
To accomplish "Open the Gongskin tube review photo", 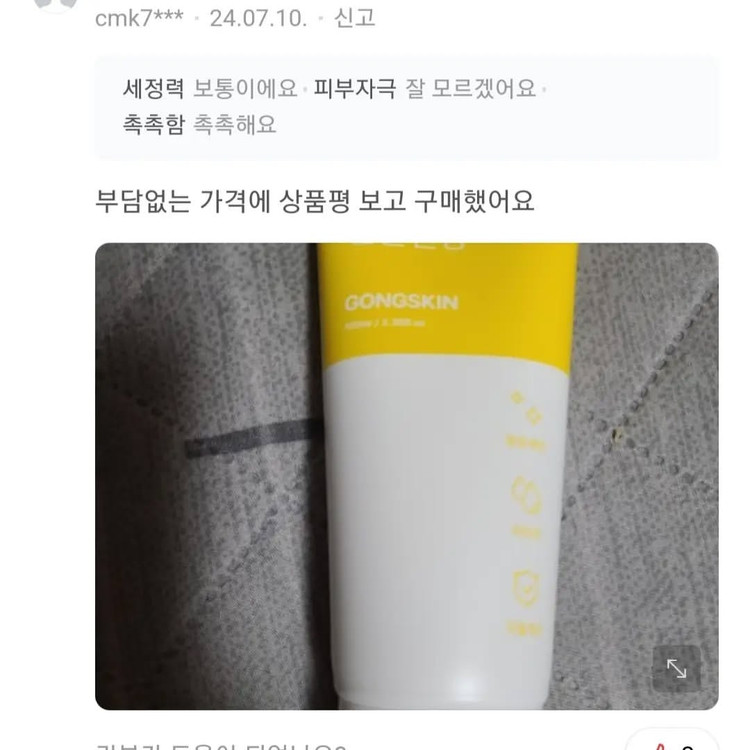I will (405, 475).
